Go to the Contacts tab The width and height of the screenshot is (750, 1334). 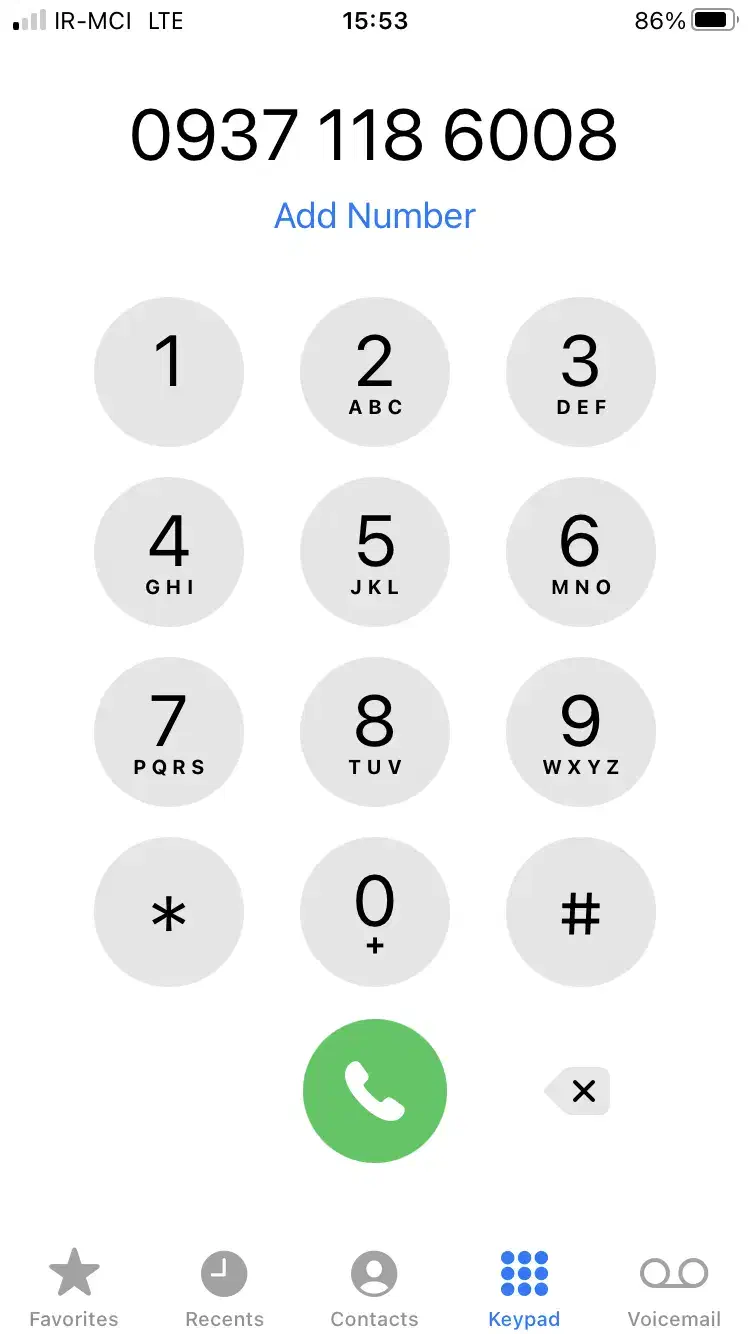point(374,1288)
